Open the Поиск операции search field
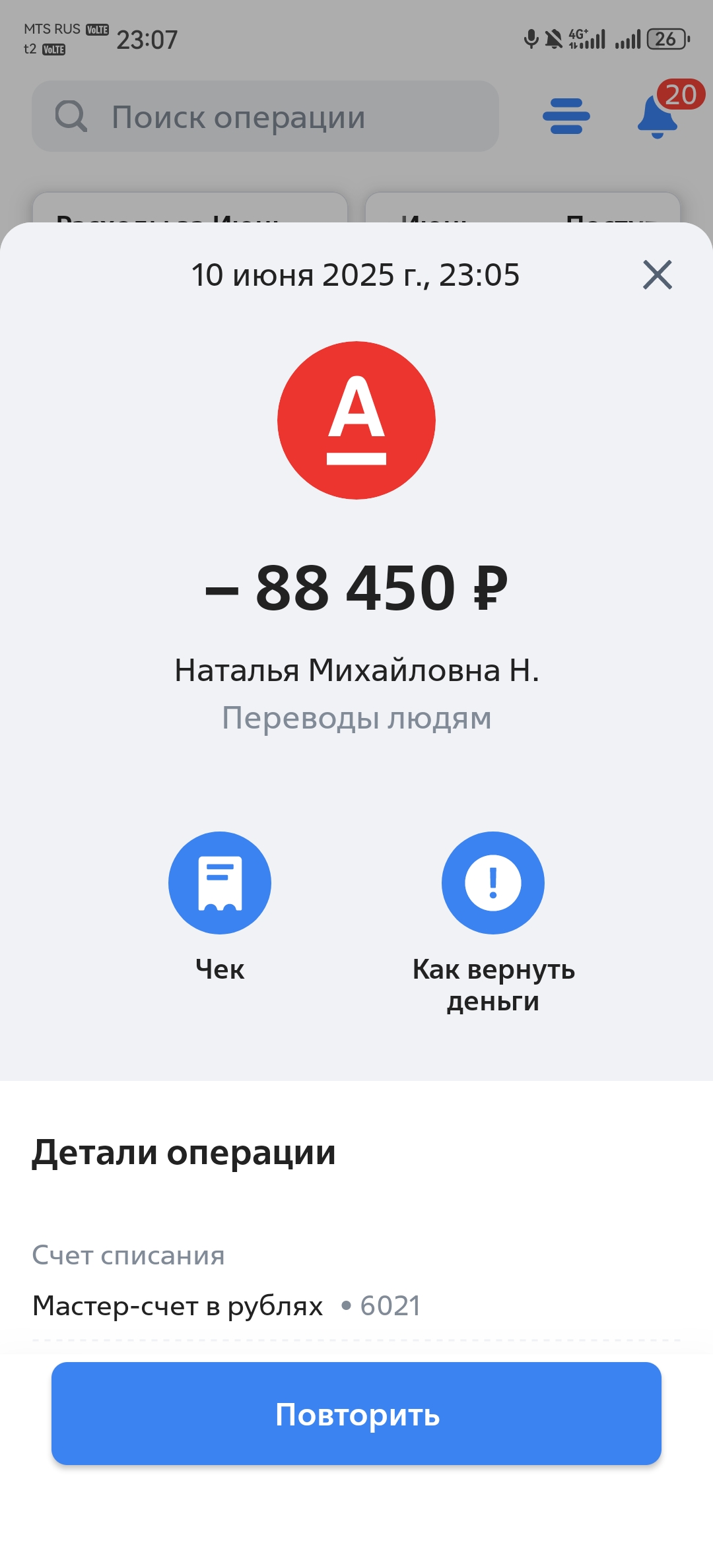 point(265,117)
